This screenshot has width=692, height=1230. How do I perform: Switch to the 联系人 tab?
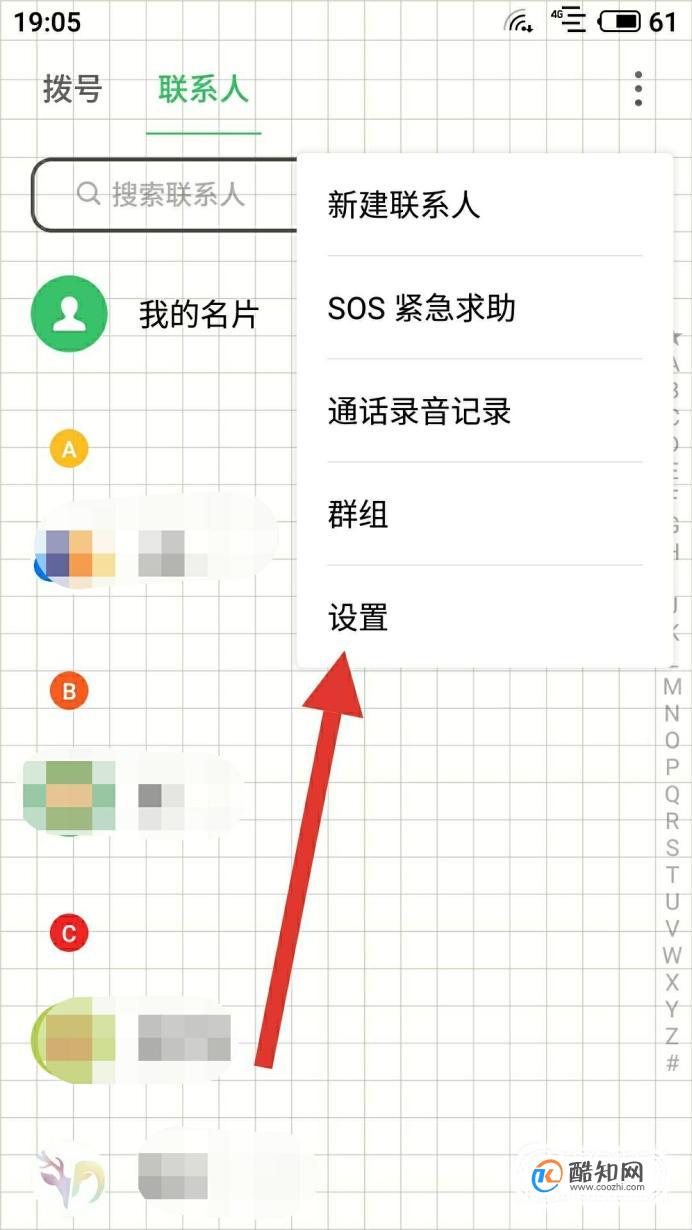(x=203, y=90)
